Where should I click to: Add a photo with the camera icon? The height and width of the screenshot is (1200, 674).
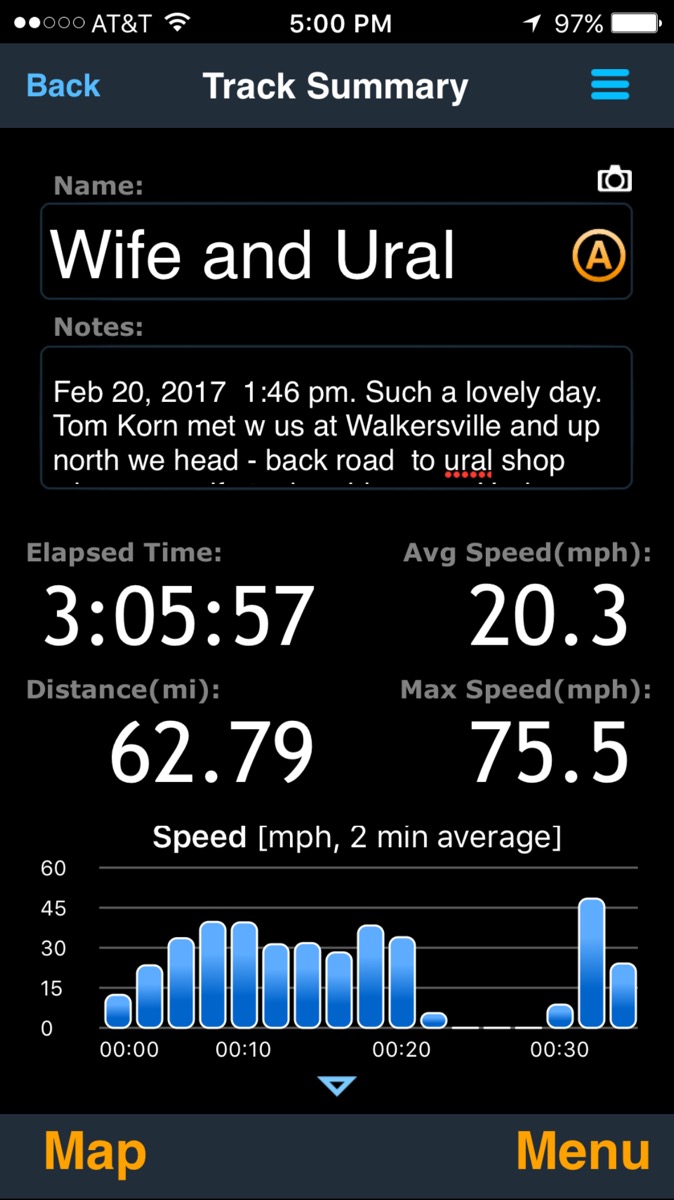[x=614, y=180]
